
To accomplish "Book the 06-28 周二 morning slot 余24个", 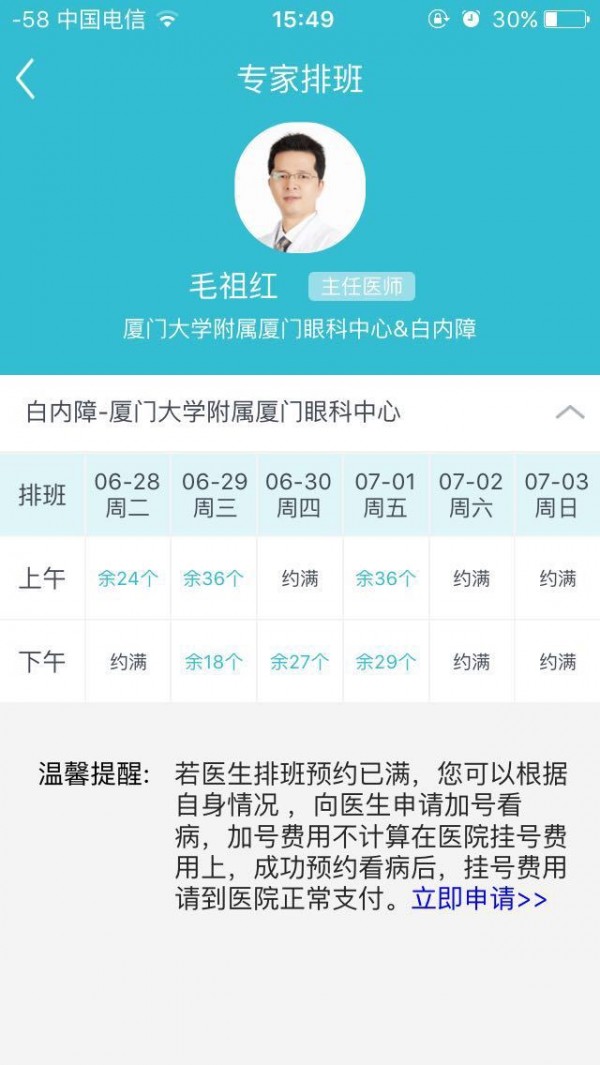I will [x=128, y=578].
